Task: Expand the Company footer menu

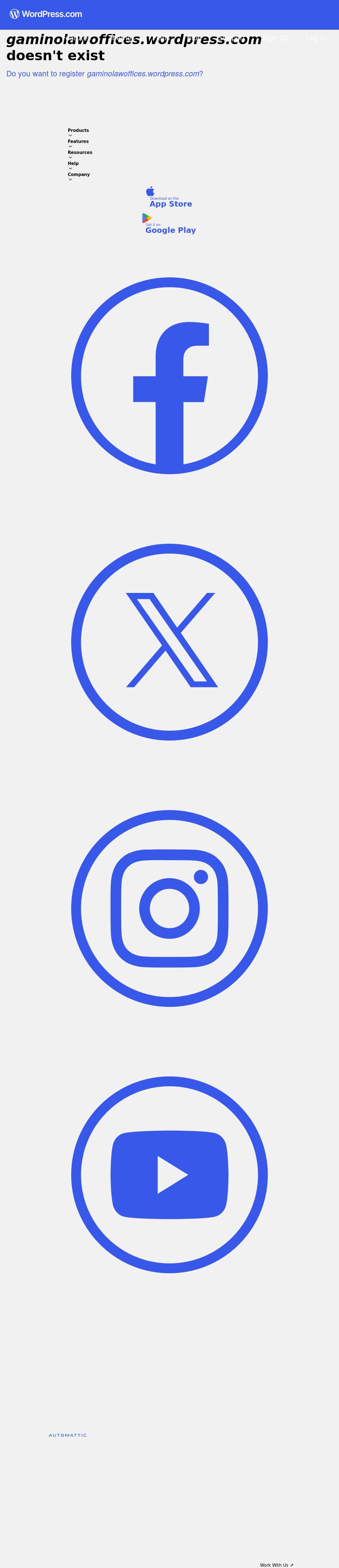Action: tap(78, 174)
